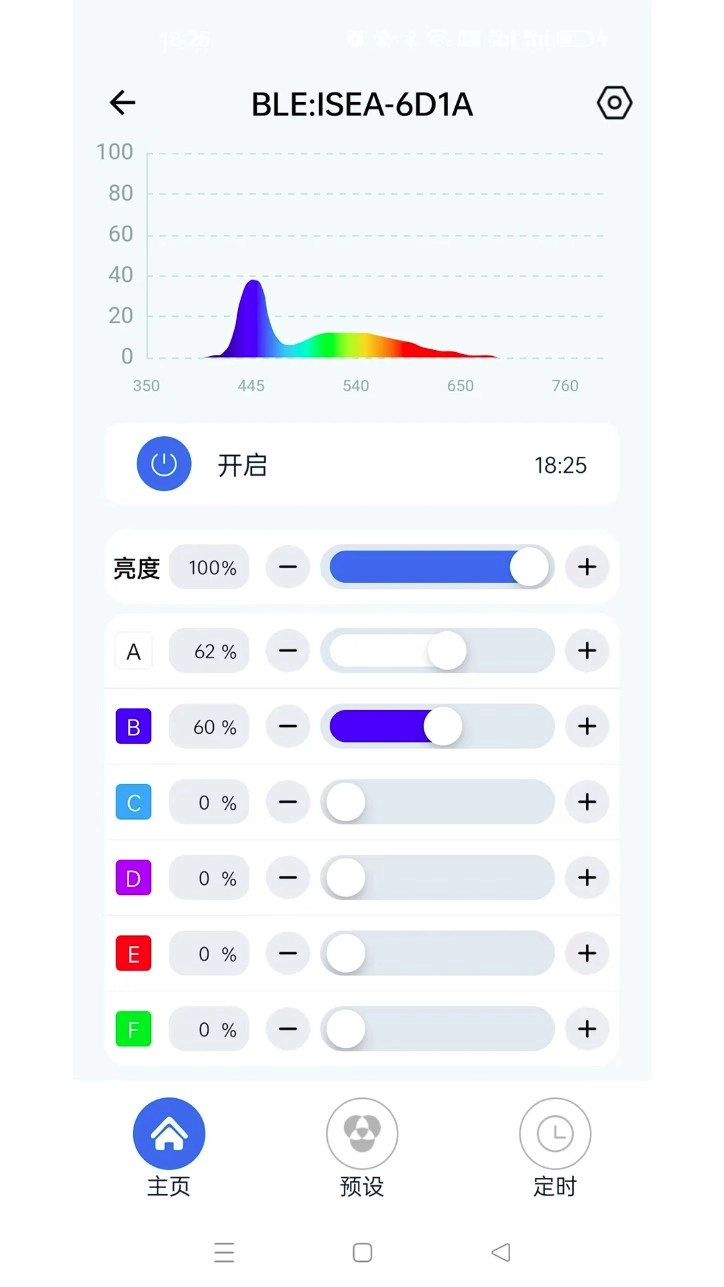Image resolution: width=724 pixels, height=1287 pixels.
Task: Tap the purple channel B swatch icon
Action: tap(133, 727)
